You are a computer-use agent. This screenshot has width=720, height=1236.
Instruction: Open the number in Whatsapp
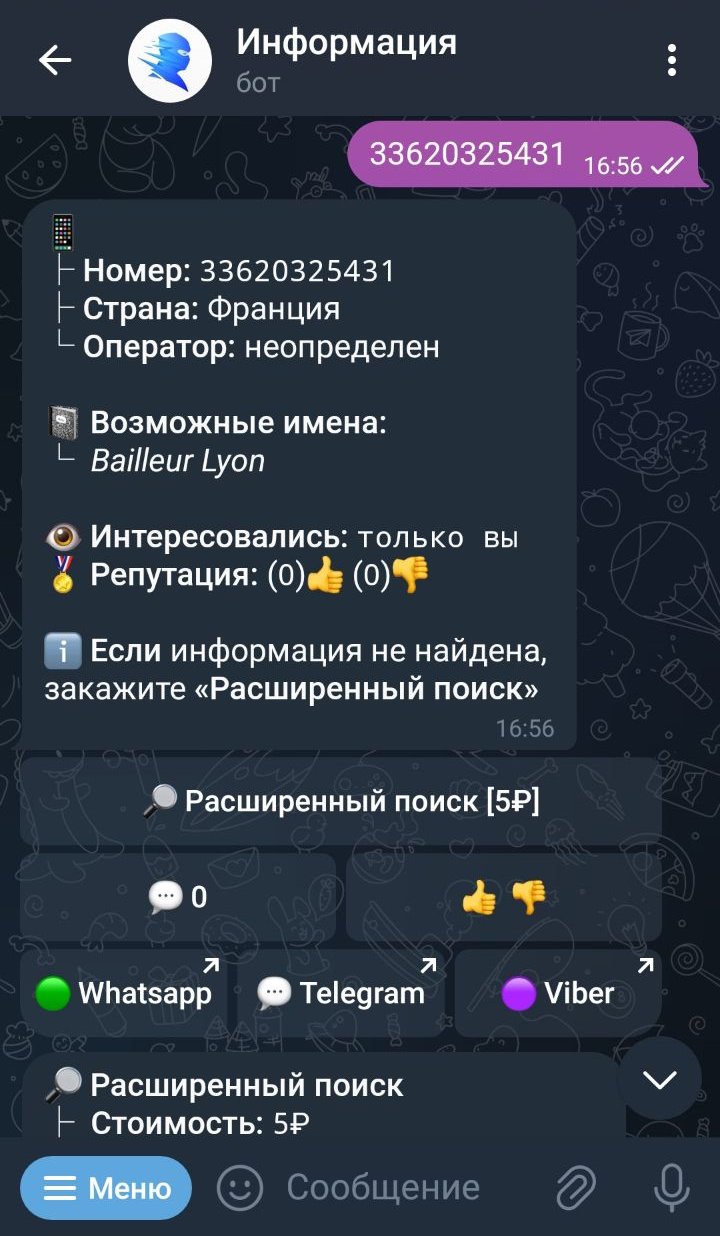(124, 993)
